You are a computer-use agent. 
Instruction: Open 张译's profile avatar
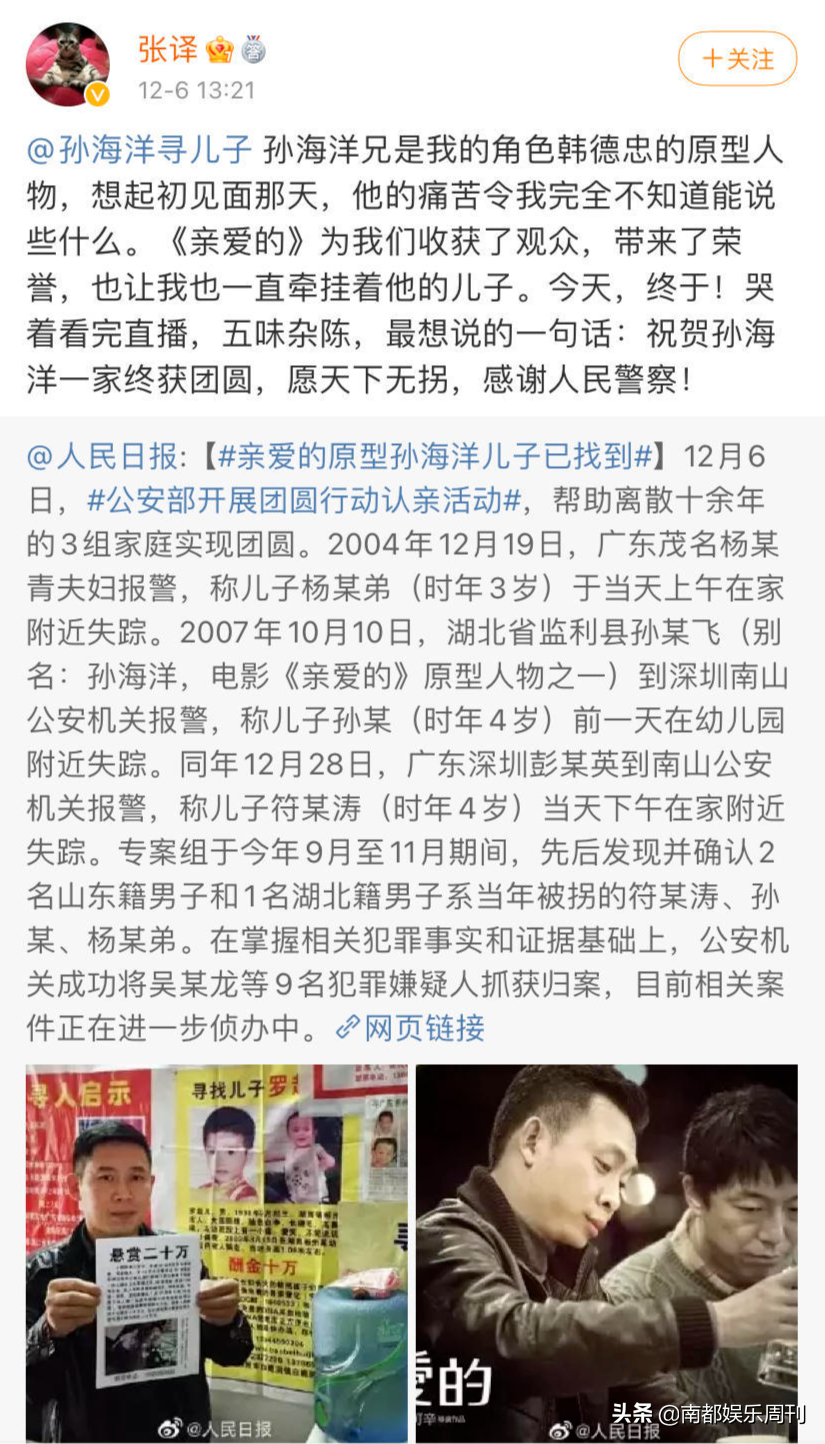click(x=67, y=64)
